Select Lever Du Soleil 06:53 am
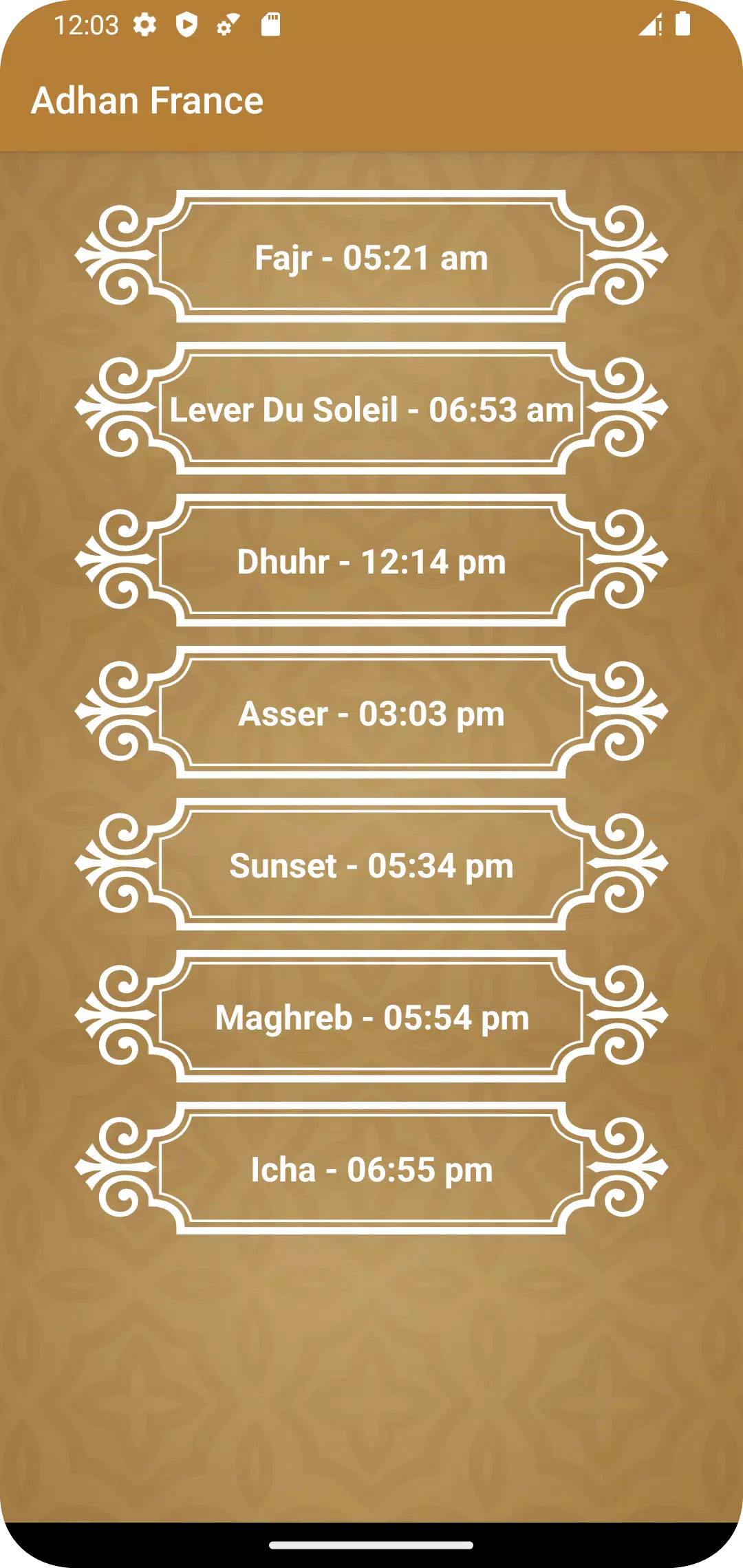 371,409
